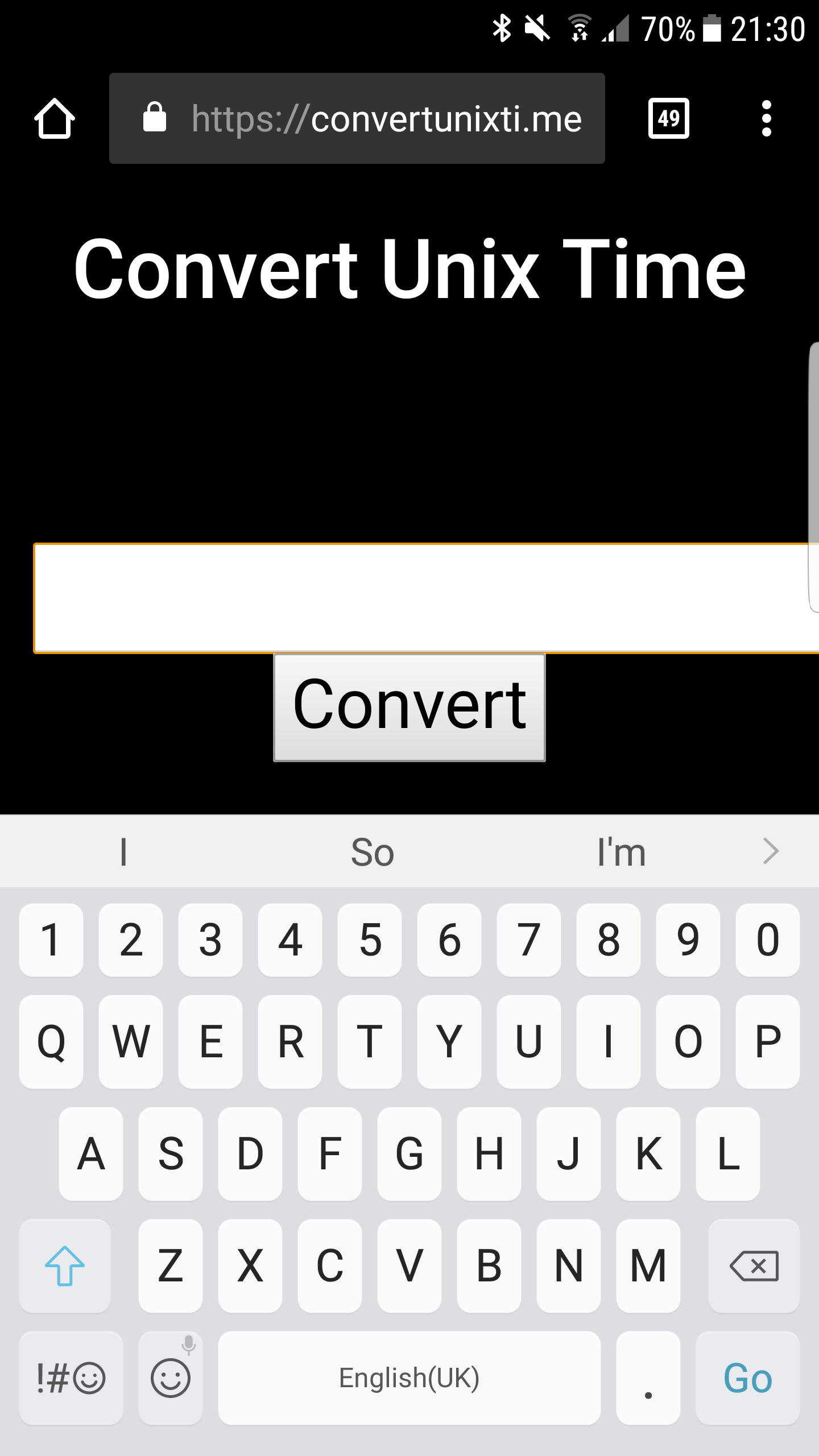Expand more keyboard suggestions arrow
This screenshot has height=1456, width=819.
771,851
